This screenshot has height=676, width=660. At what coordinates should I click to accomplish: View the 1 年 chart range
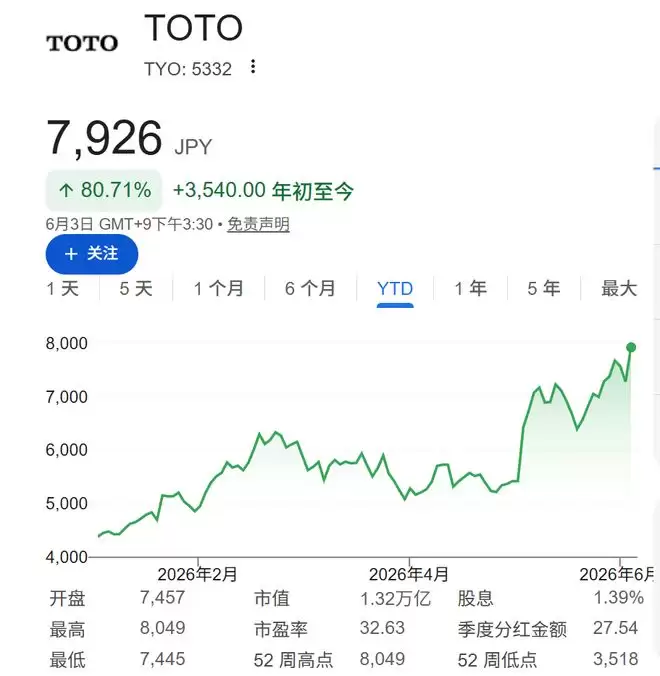pyautogui.click(x=471, y=288)
